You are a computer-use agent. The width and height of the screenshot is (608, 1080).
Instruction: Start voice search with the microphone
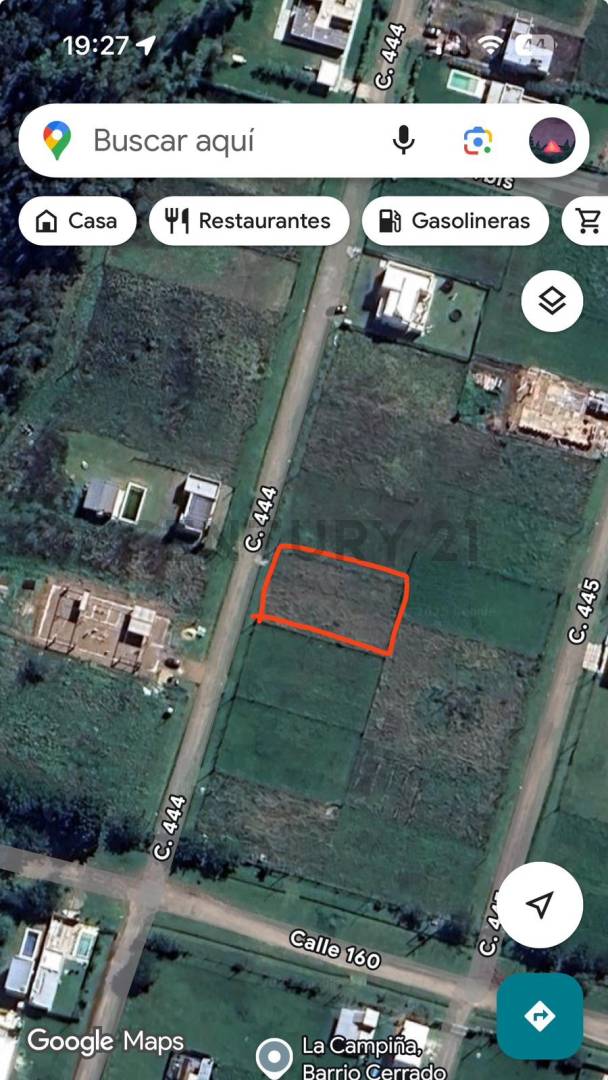404,141
